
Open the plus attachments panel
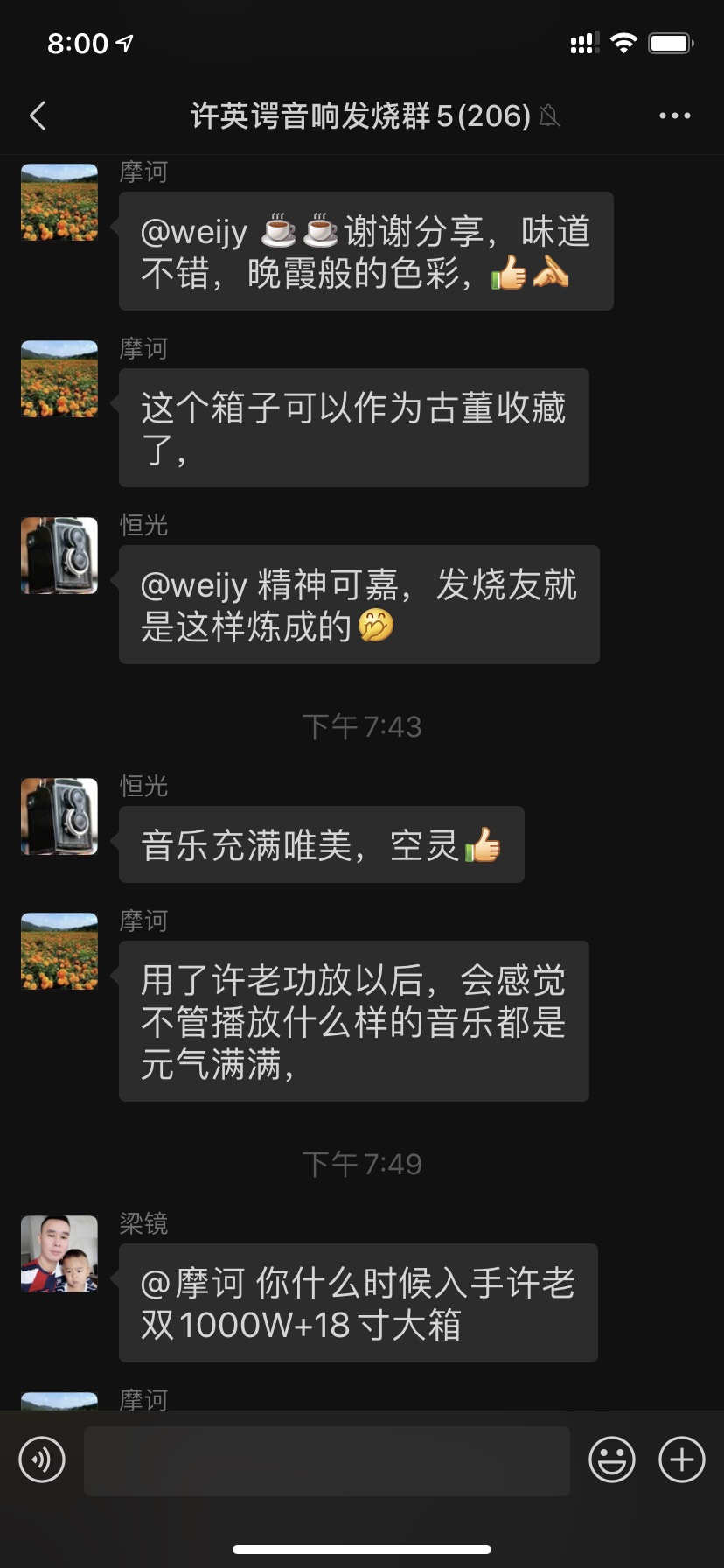click(x=681, y=1459)
